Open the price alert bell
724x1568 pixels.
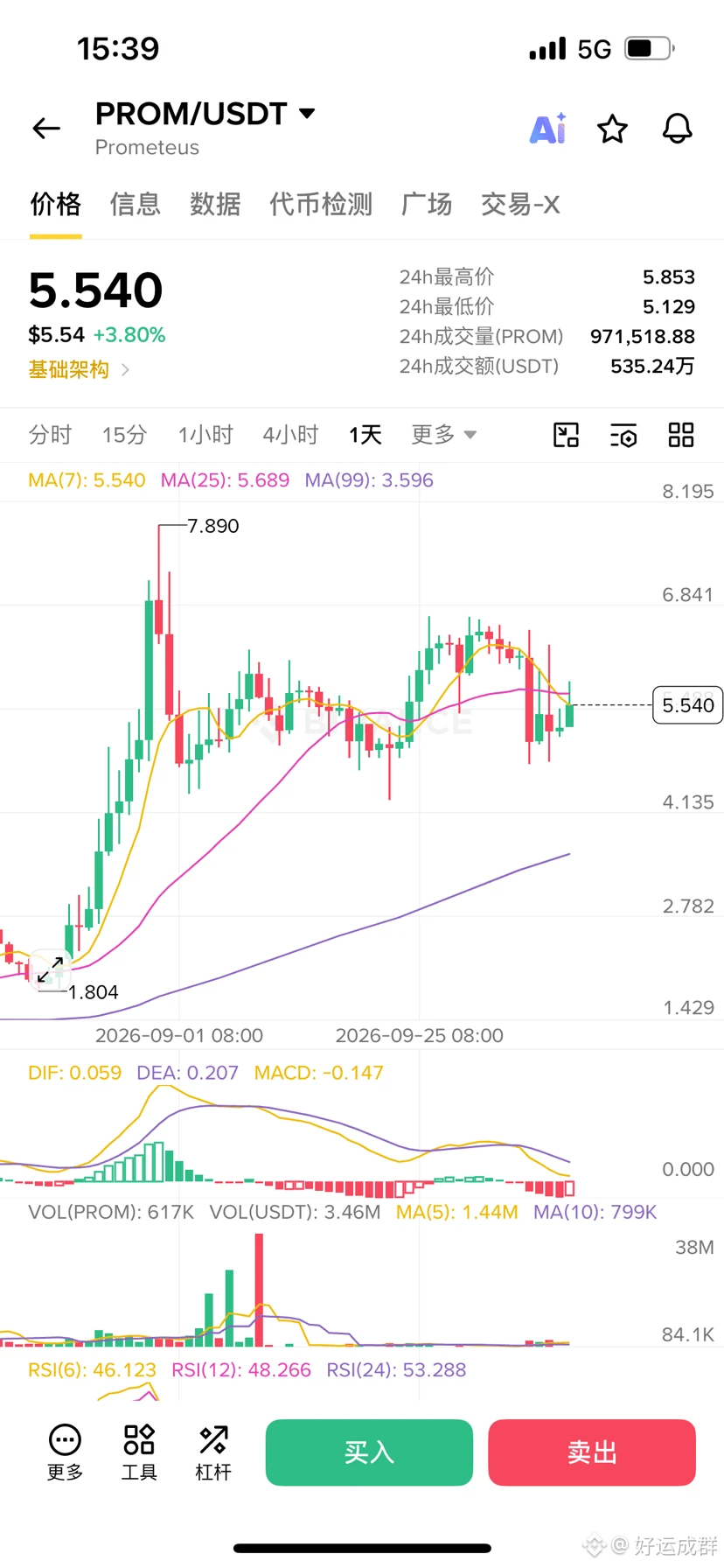[x=677, y=129]
